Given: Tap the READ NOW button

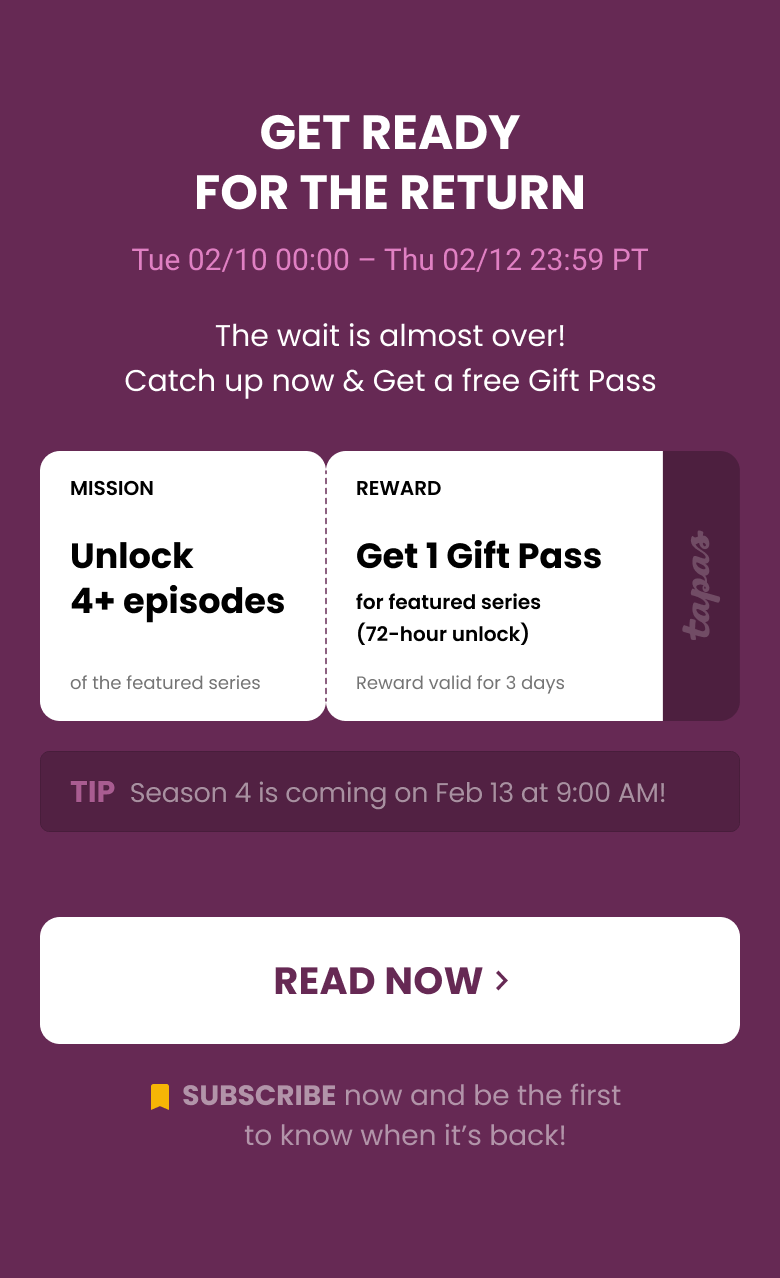Looking at the screenshot, I should click(x=390, y=980).
